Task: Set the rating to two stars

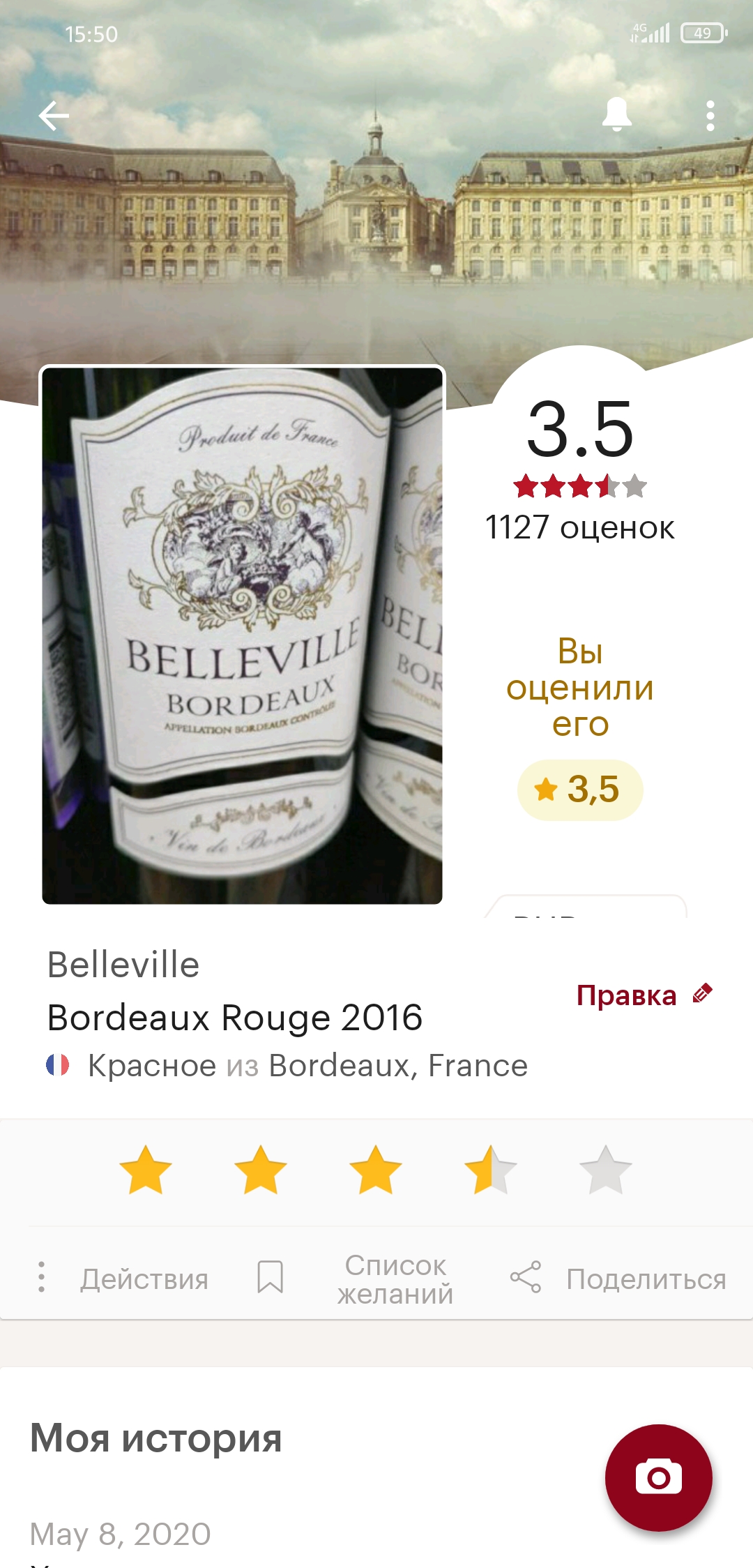Action: click(261, 1170)
